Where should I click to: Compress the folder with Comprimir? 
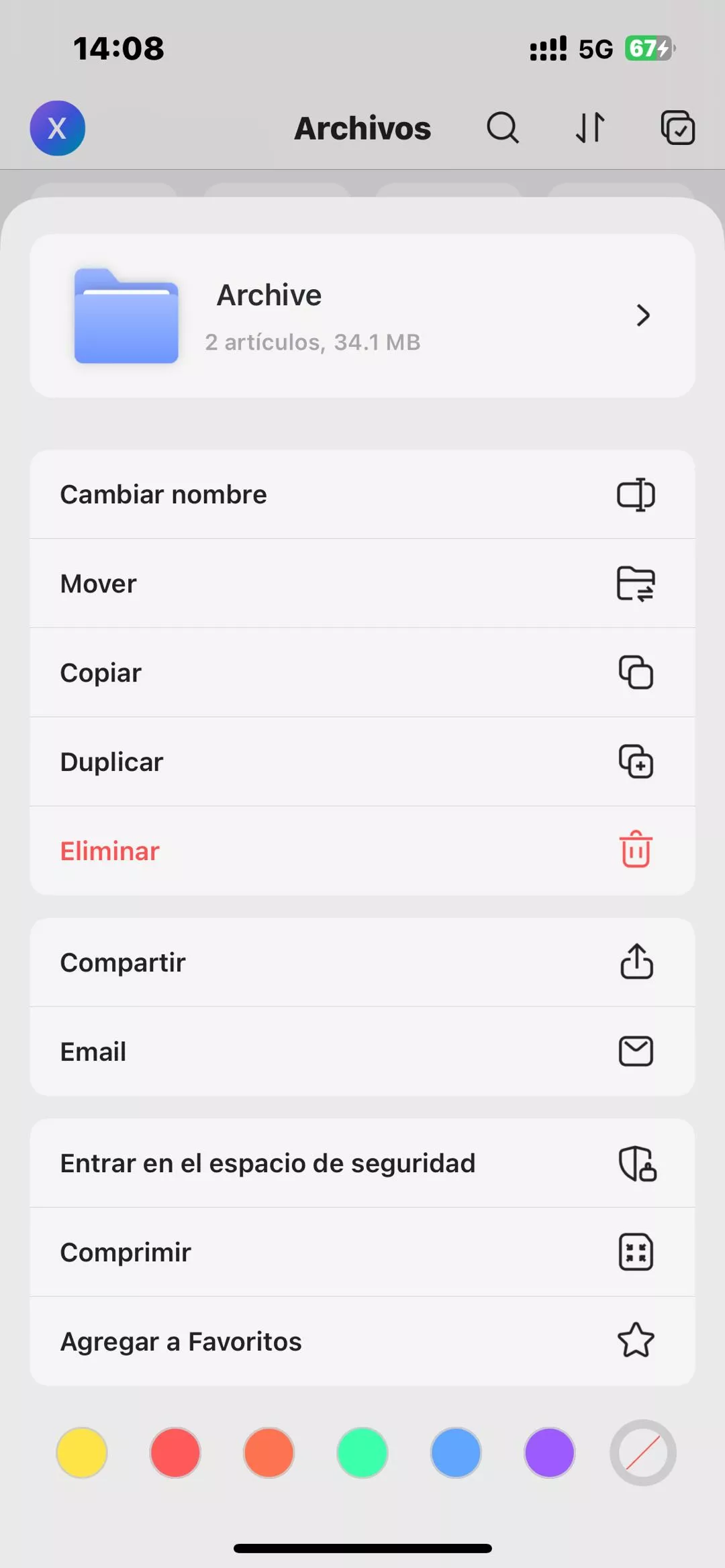pyautogui.click(x=362, y=1252)
